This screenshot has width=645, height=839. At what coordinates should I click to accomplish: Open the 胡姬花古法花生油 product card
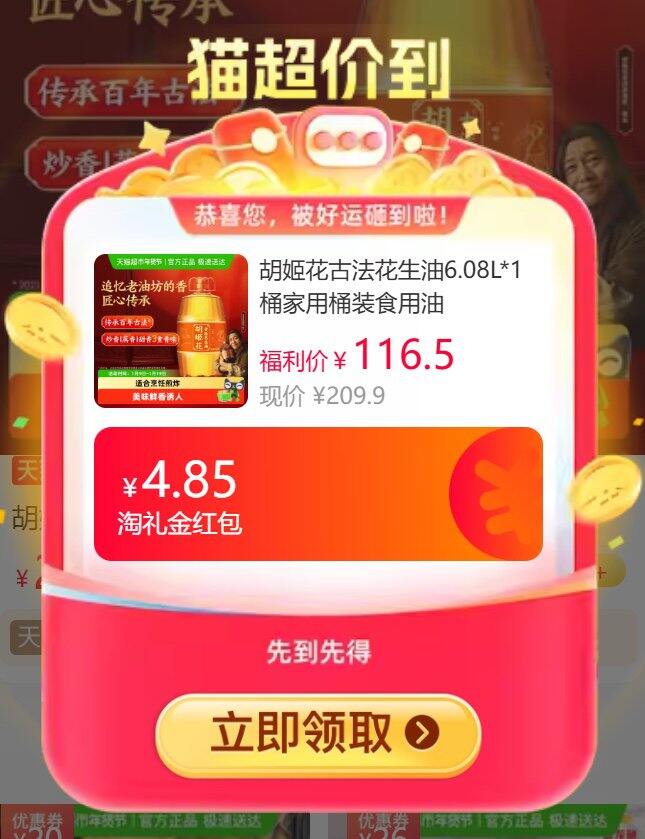click(x=318, y=331)
